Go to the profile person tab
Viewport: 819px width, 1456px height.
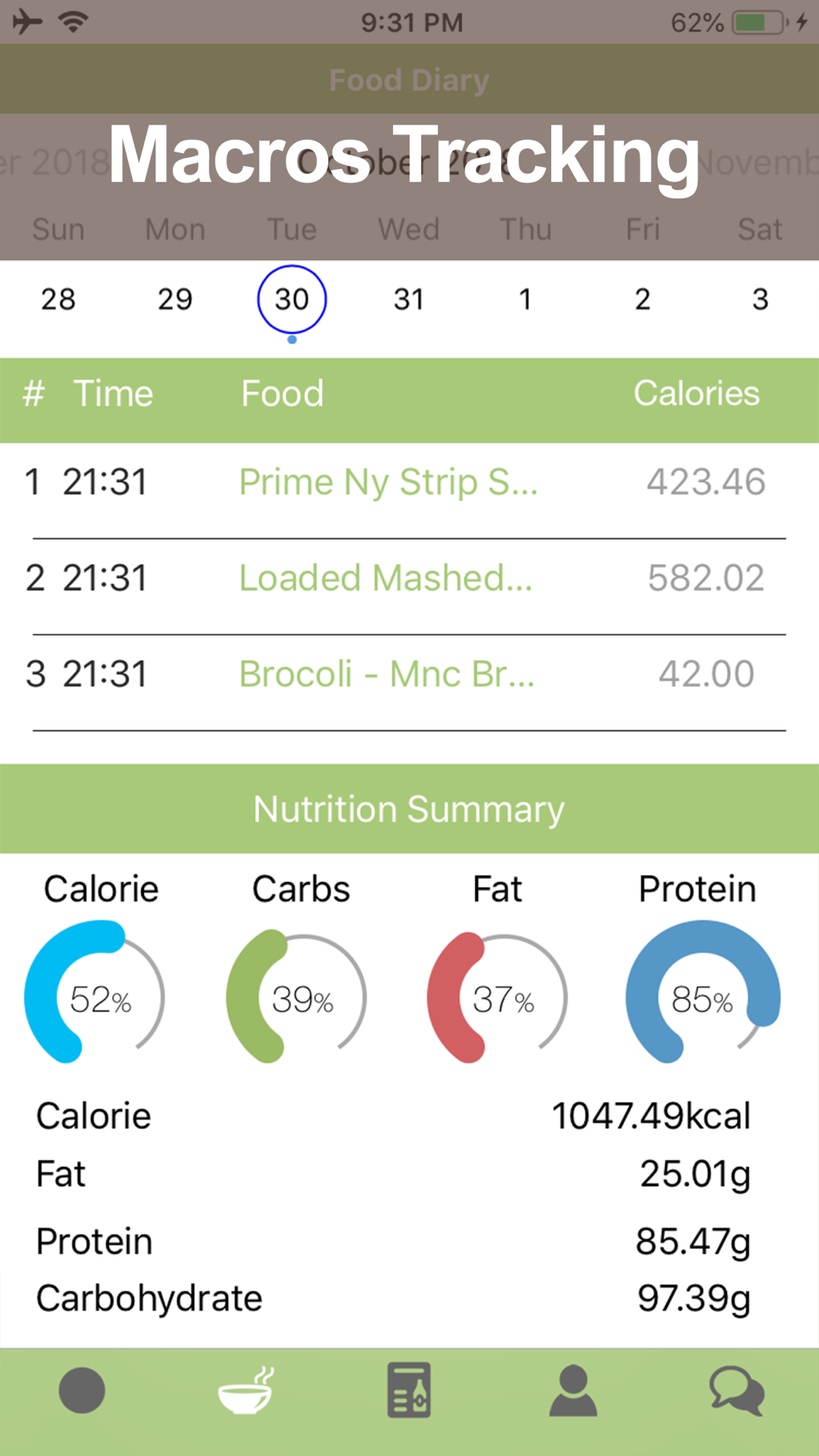pos(573,1390)
